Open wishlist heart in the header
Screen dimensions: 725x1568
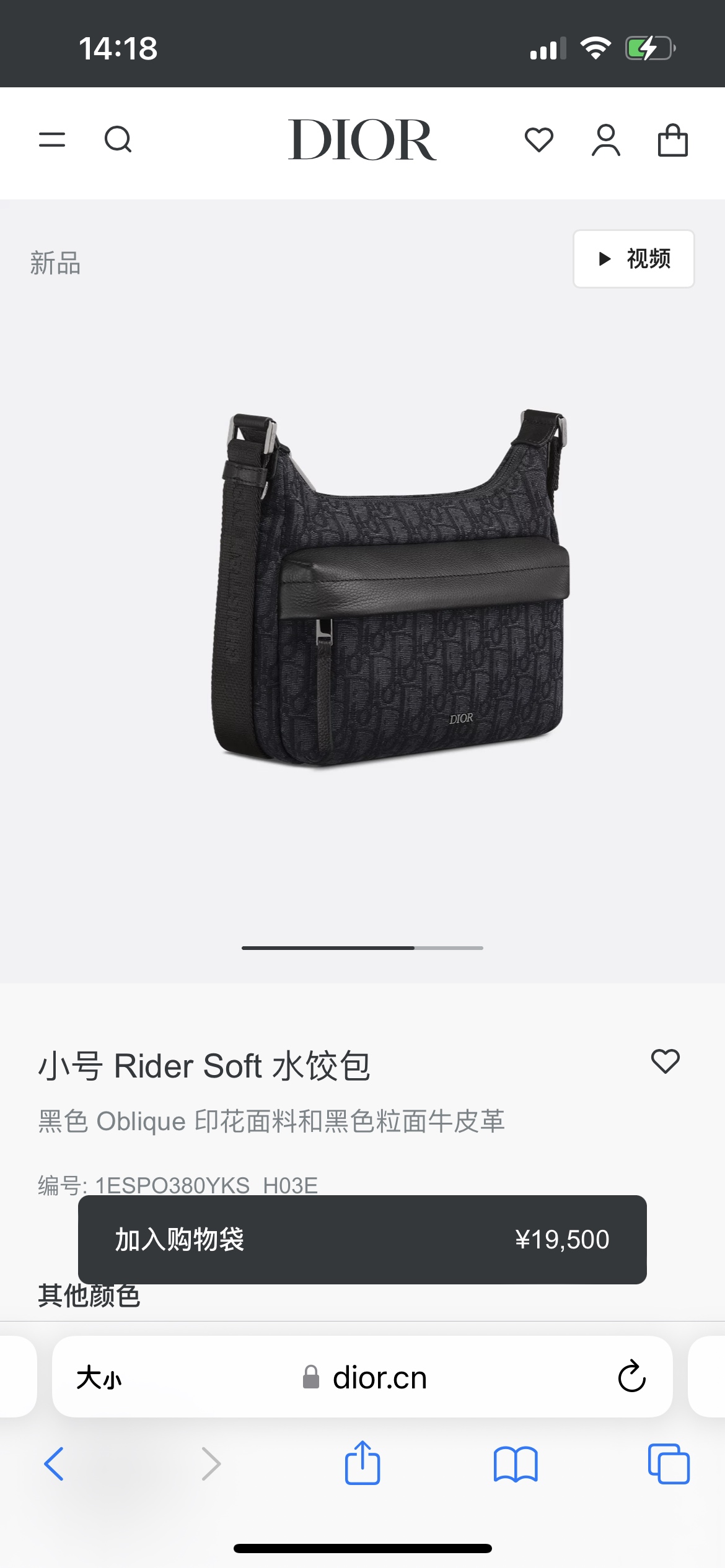pyautogui.click(x=539, y=140)
